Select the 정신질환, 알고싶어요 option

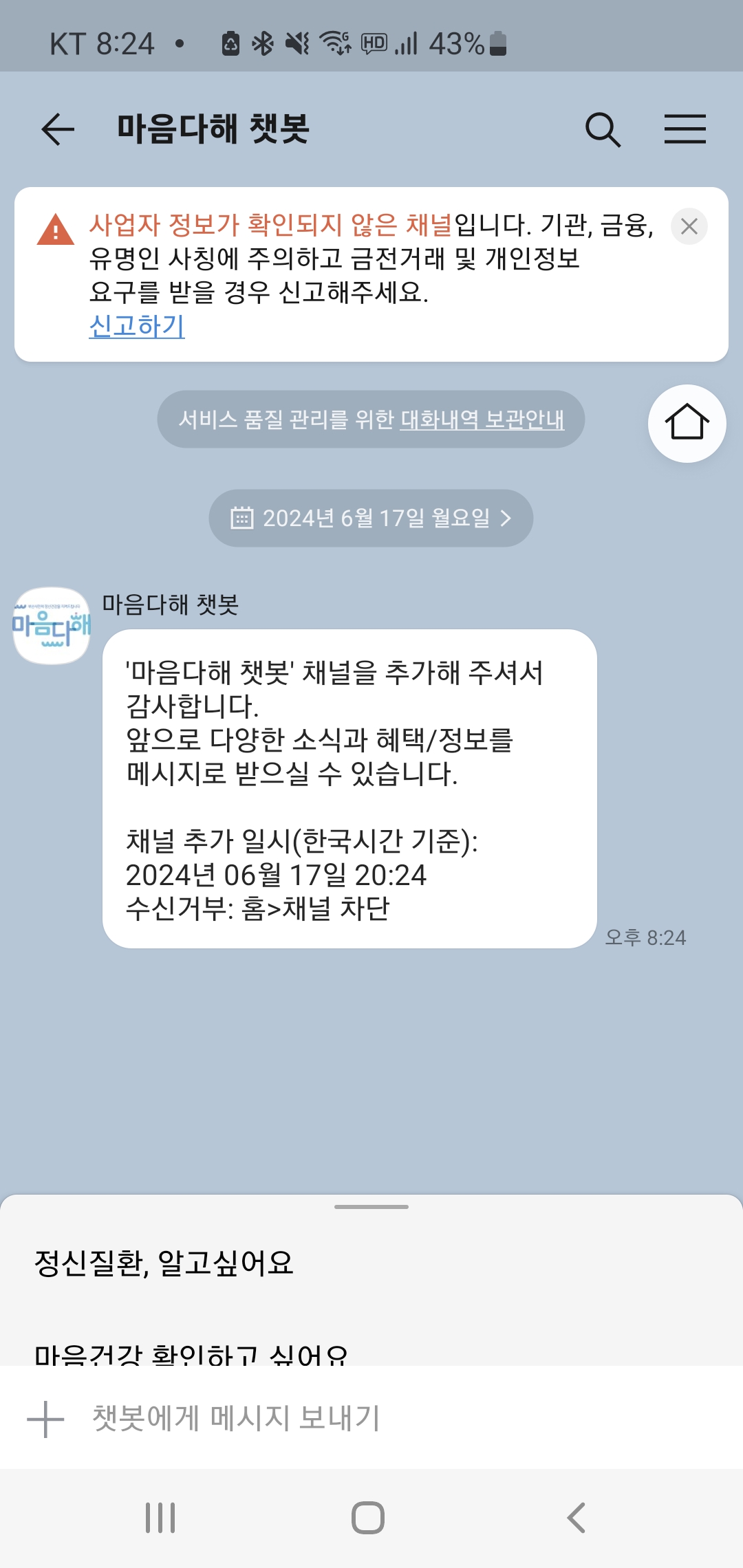[x=164, y=1263]
